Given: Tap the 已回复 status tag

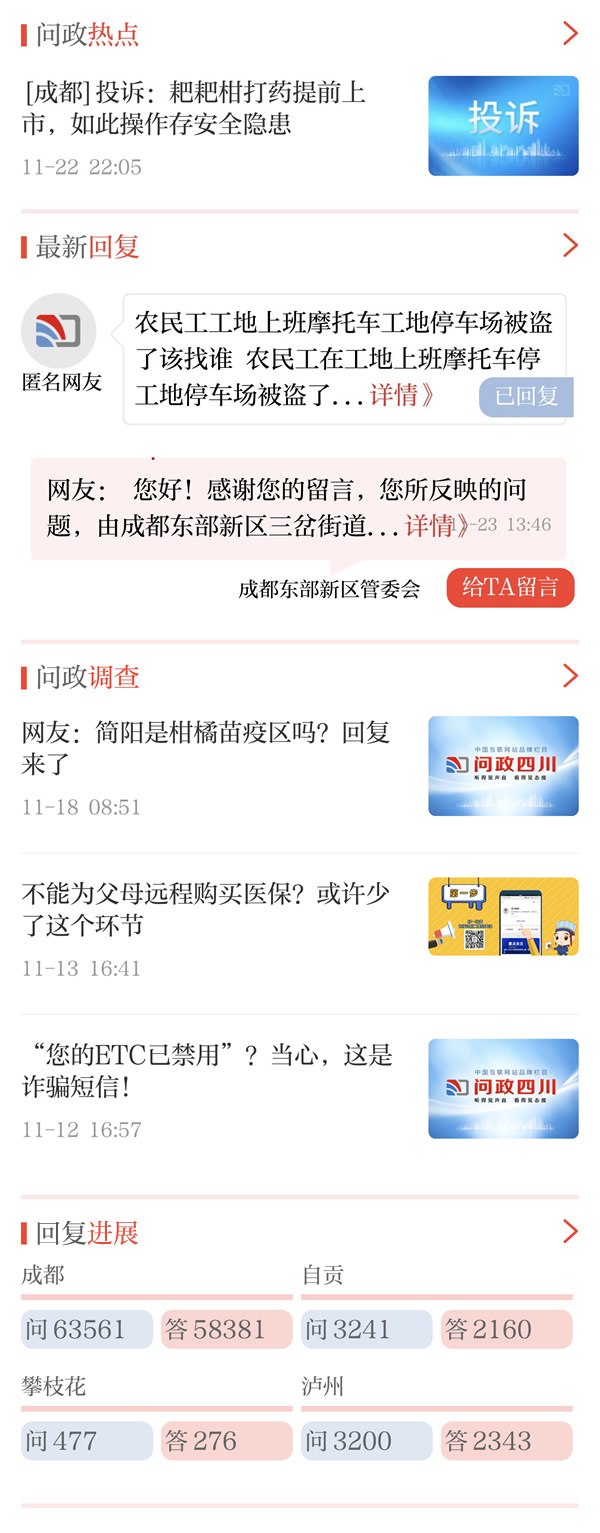Looking at the screenshot, I should tap(527, 396).
